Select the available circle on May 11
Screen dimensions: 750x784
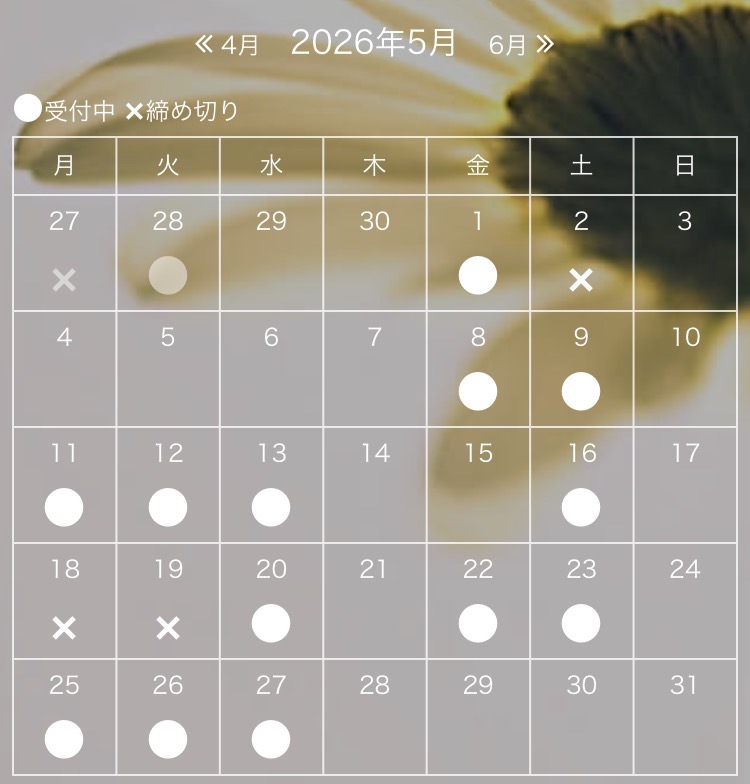[x=64, y=508]
